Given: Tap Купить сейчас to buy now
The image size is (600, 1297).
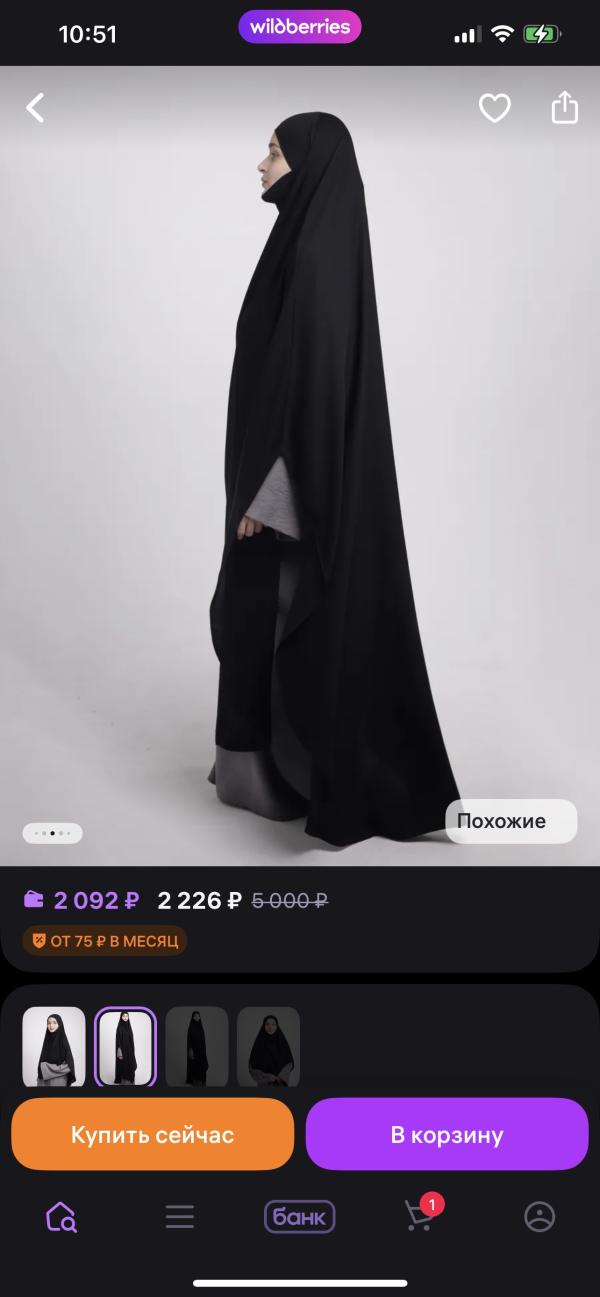Looking at the screenshot, I should click(x=152, y=1135).
